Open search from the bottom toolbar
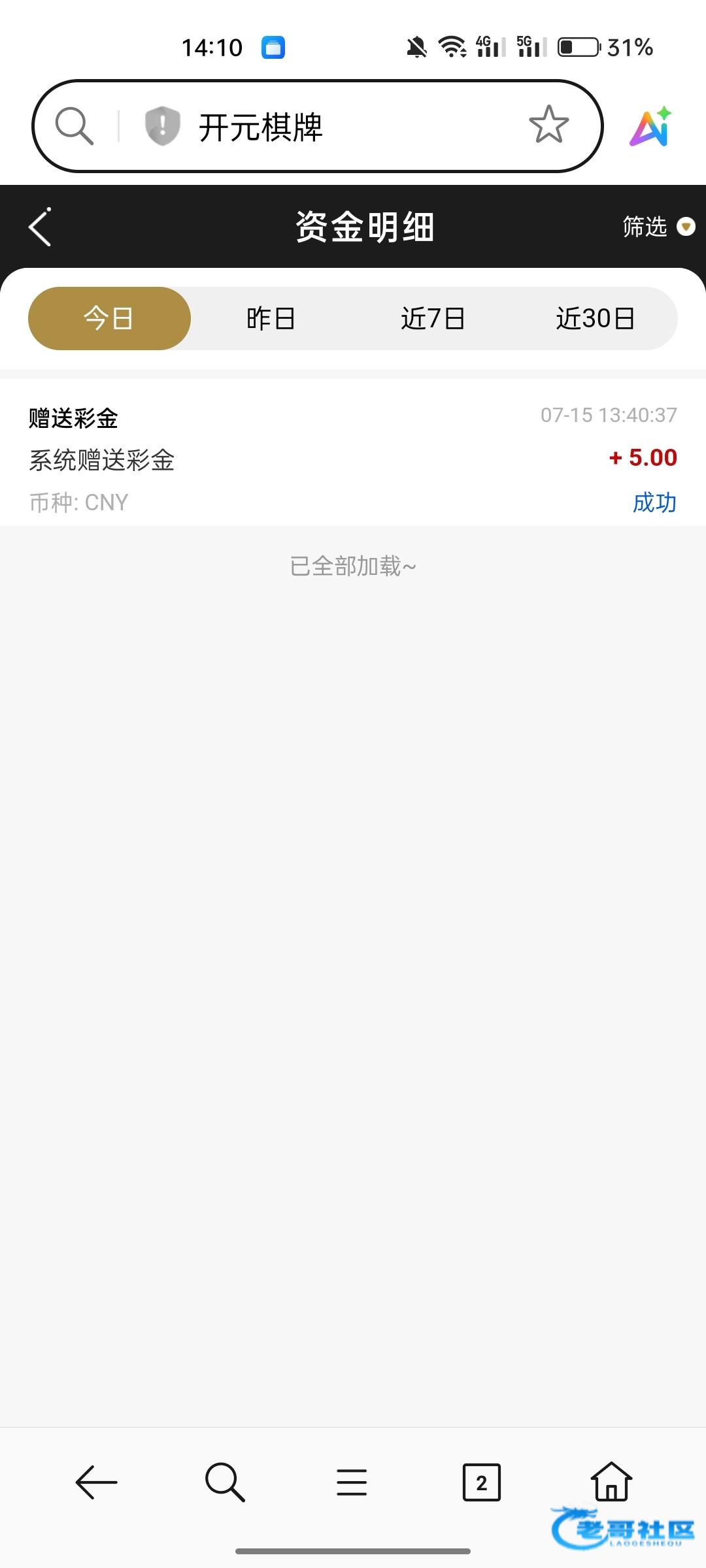This screenshot has height=1568, width=706. pyautogui.click(x=225, y=1482)
